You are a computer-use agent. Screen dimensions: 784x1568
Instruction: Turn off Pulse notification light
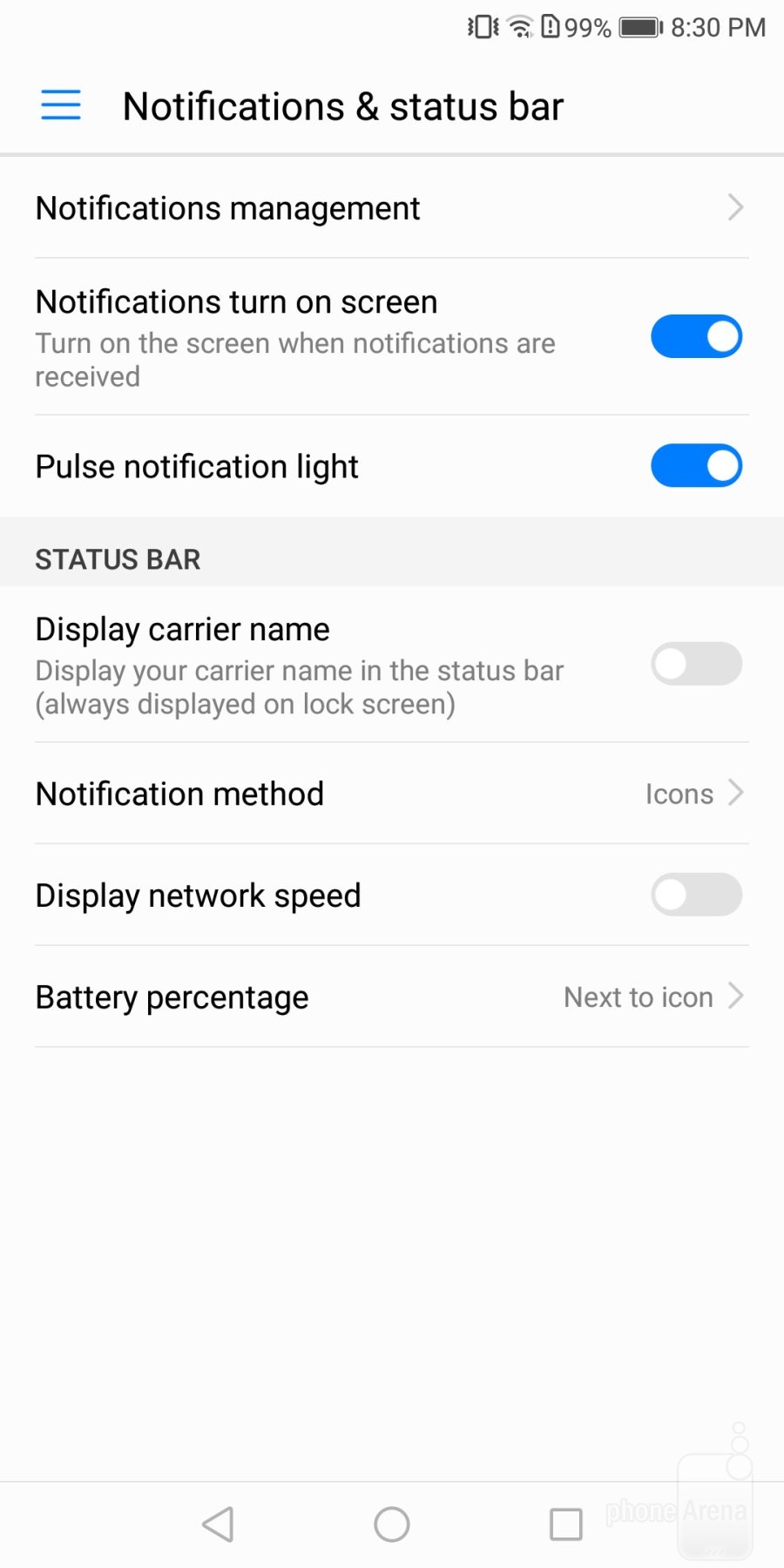[696, 466]
